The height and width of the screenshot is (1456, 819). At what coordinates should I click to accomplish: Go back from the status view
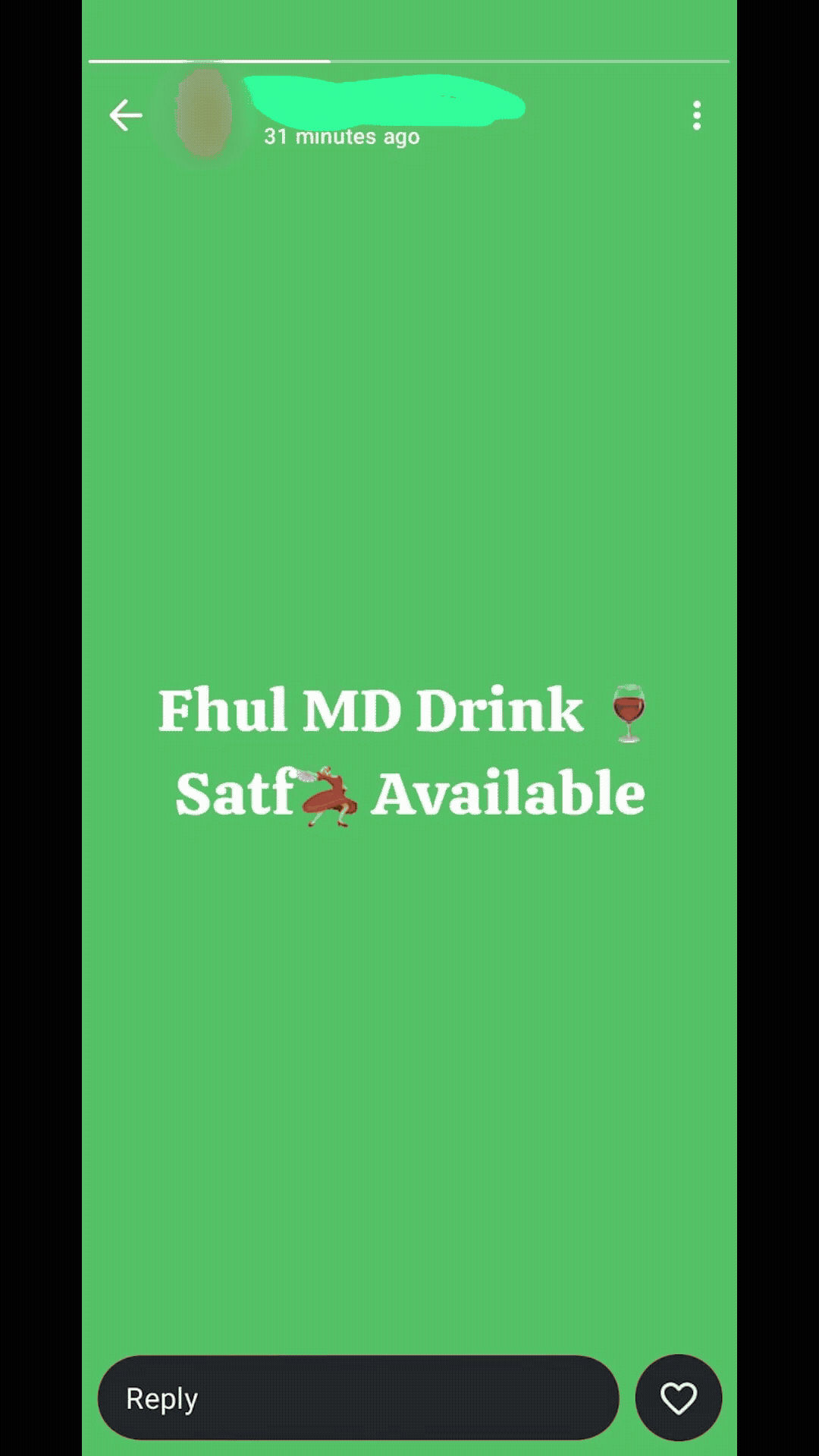pos(126,116)
